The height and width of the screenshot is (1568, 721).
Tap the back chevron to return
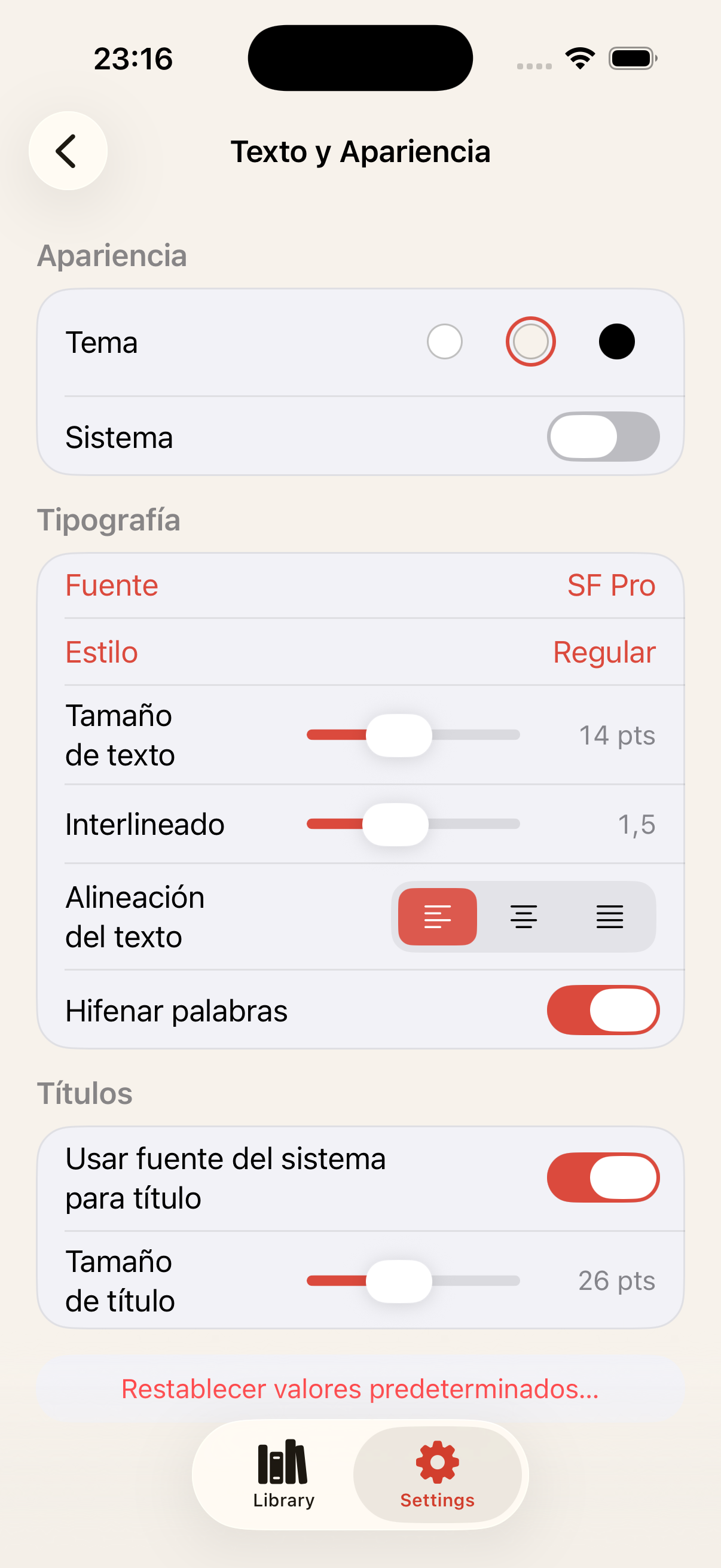coord(67,151)
